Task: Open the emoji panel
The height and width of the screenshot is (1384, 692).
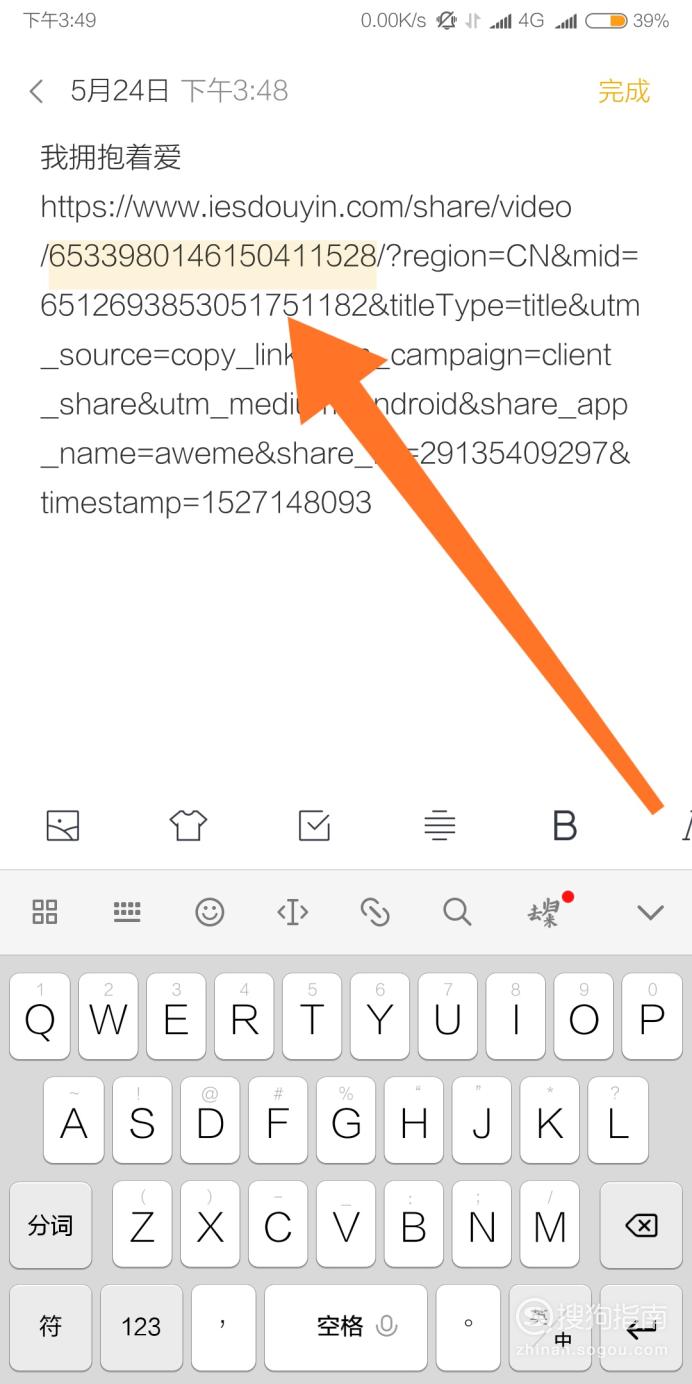Action: pyautogui.click(x=209, y=911)
